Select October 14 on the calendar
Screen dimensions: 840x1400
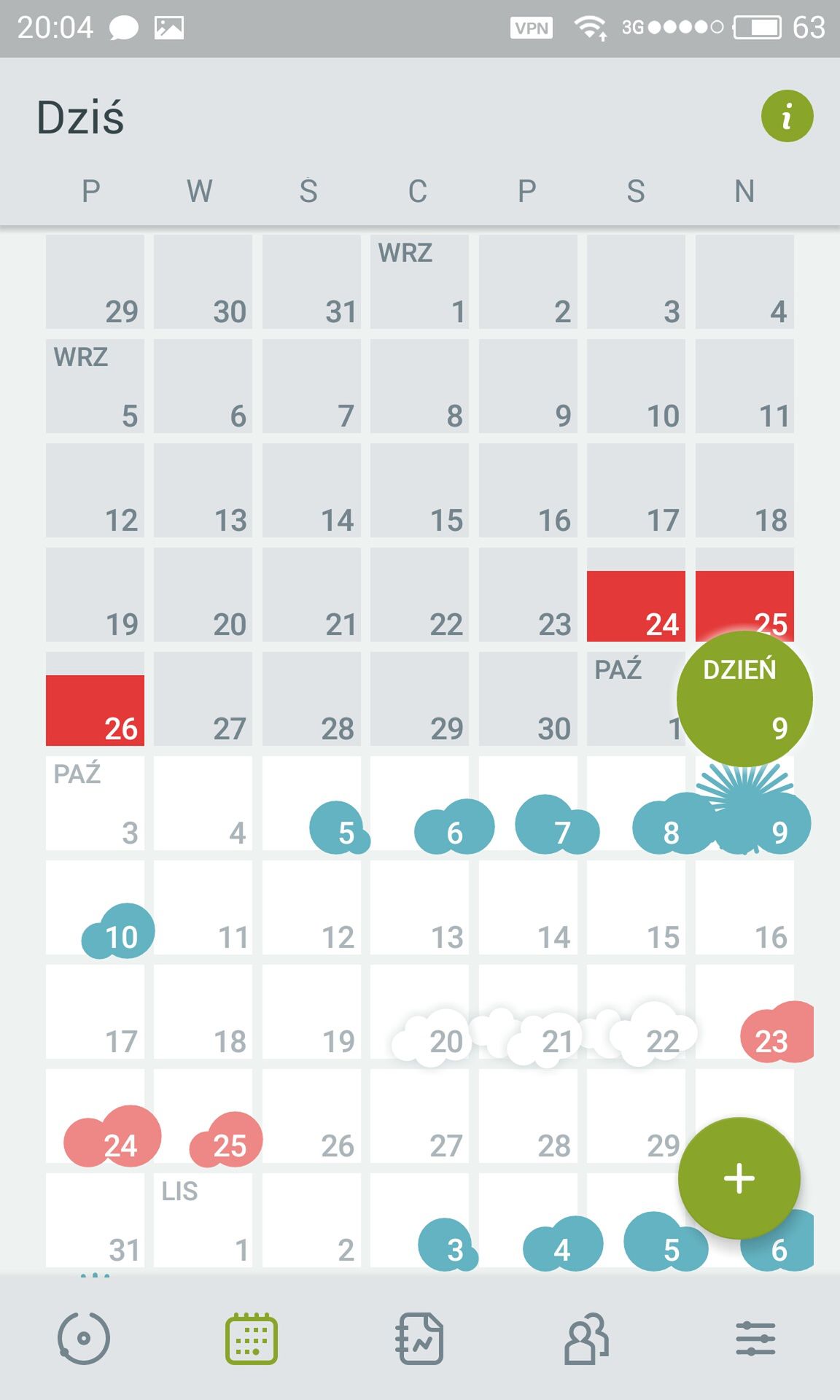click(x=528, y=908)
